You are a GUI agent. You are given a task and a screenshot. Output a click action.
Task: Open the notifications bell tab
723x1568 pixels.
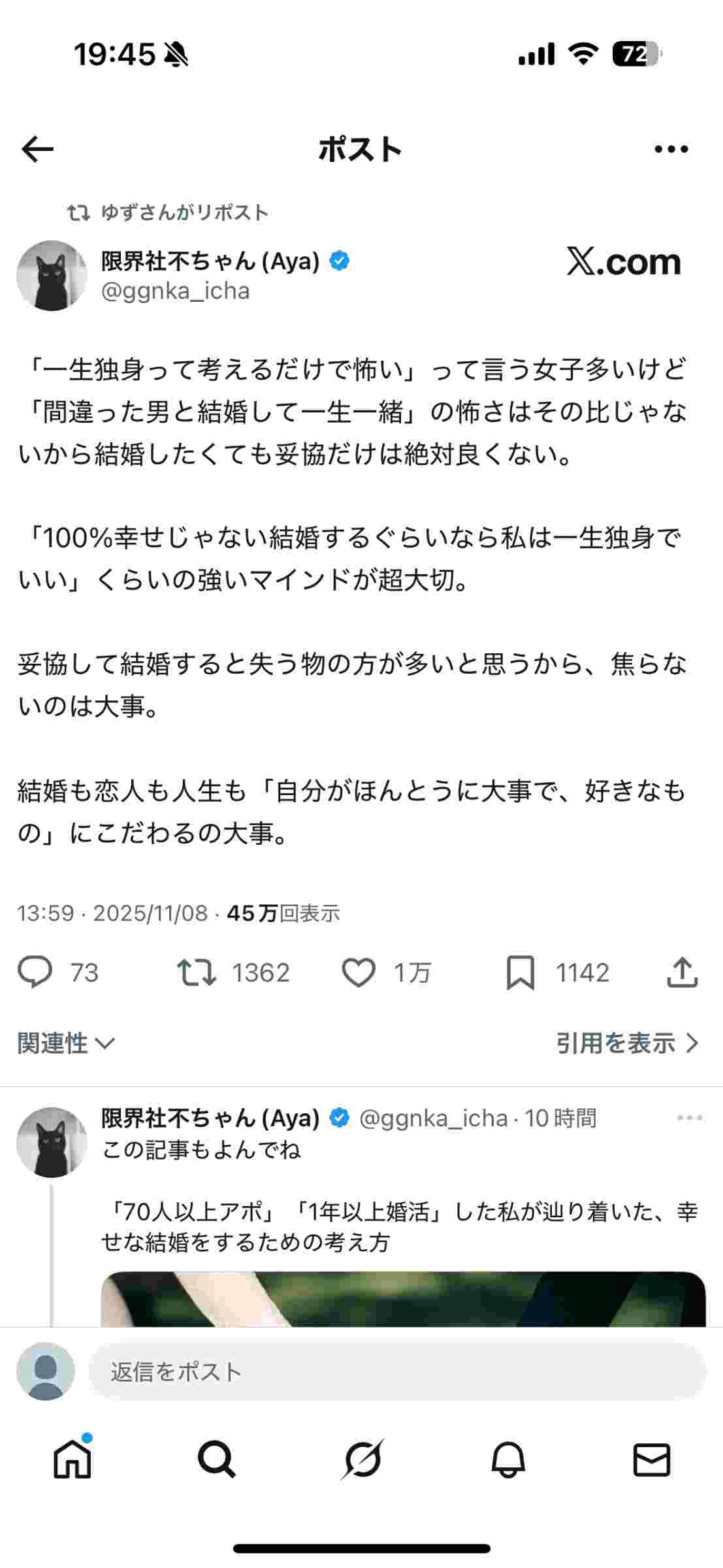507,1459
